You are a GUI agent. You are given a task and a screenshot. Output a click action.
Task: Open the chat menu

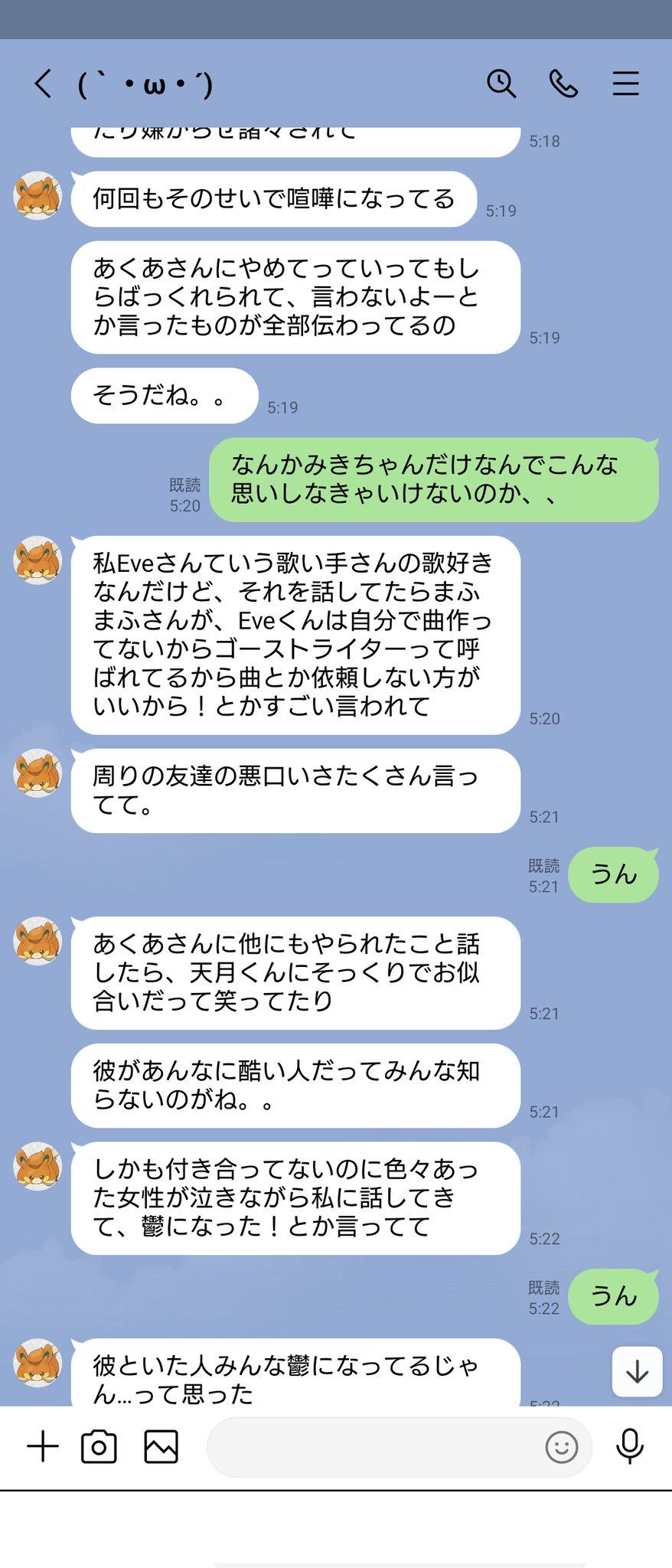coord(625,83)
